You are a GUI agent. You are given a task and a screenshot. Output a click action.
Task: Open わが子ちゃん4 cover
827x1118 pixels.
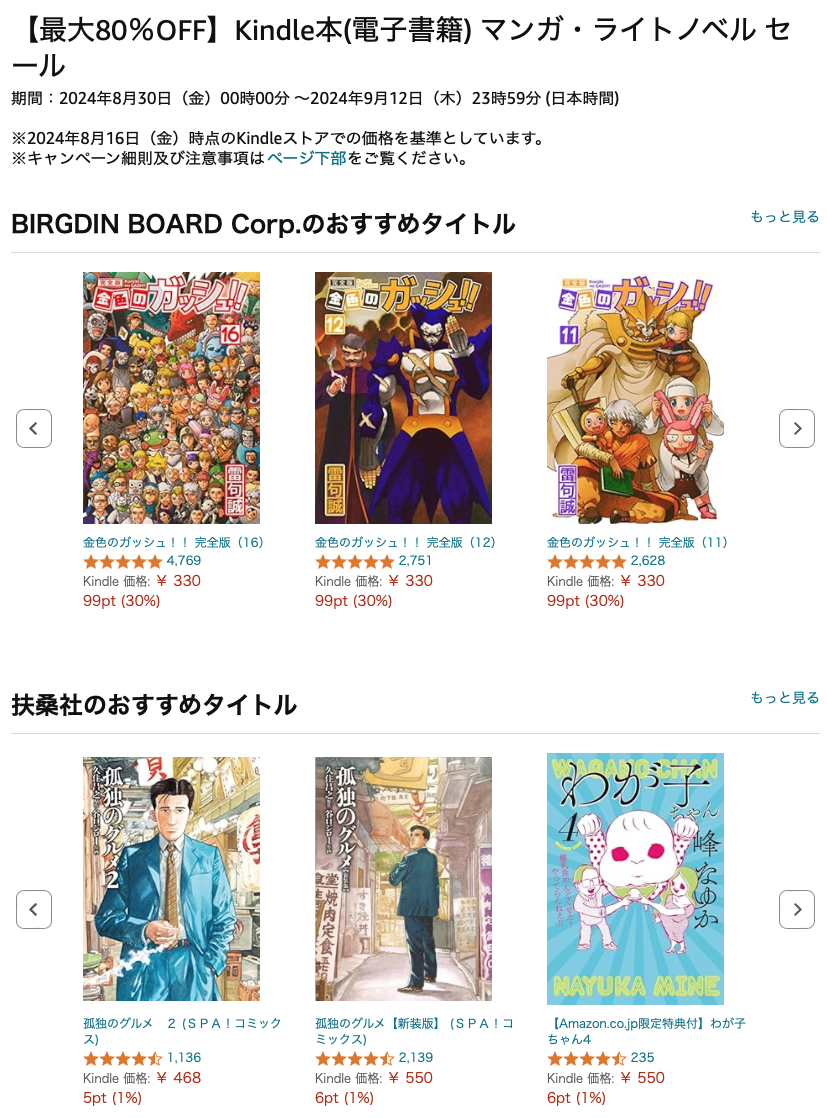[635, 879]
